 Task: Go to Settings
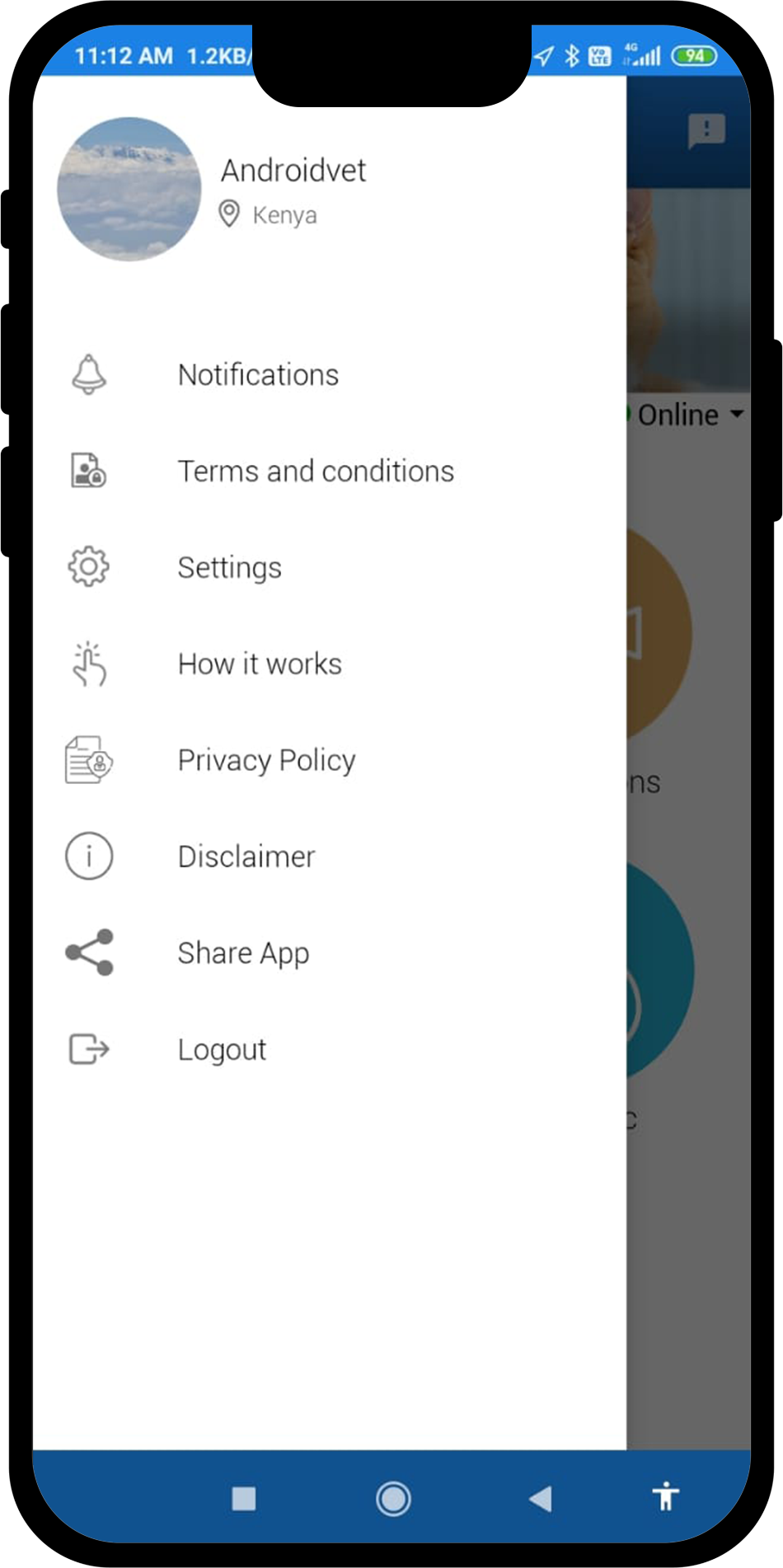[330, 568]
